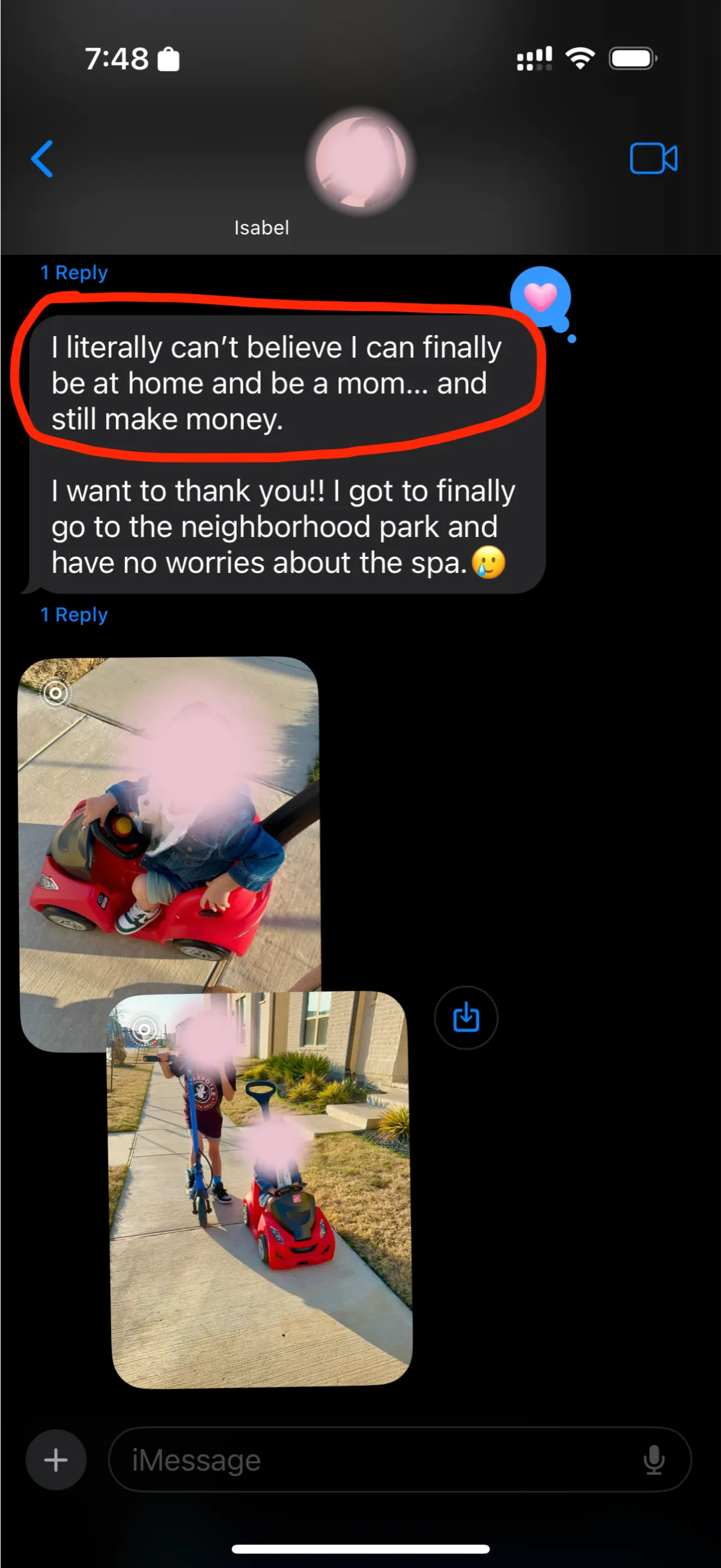Viewport: 721px width, 1568px height.
Task: Start dictation with the microphone
Action: tap(654, 1460)
